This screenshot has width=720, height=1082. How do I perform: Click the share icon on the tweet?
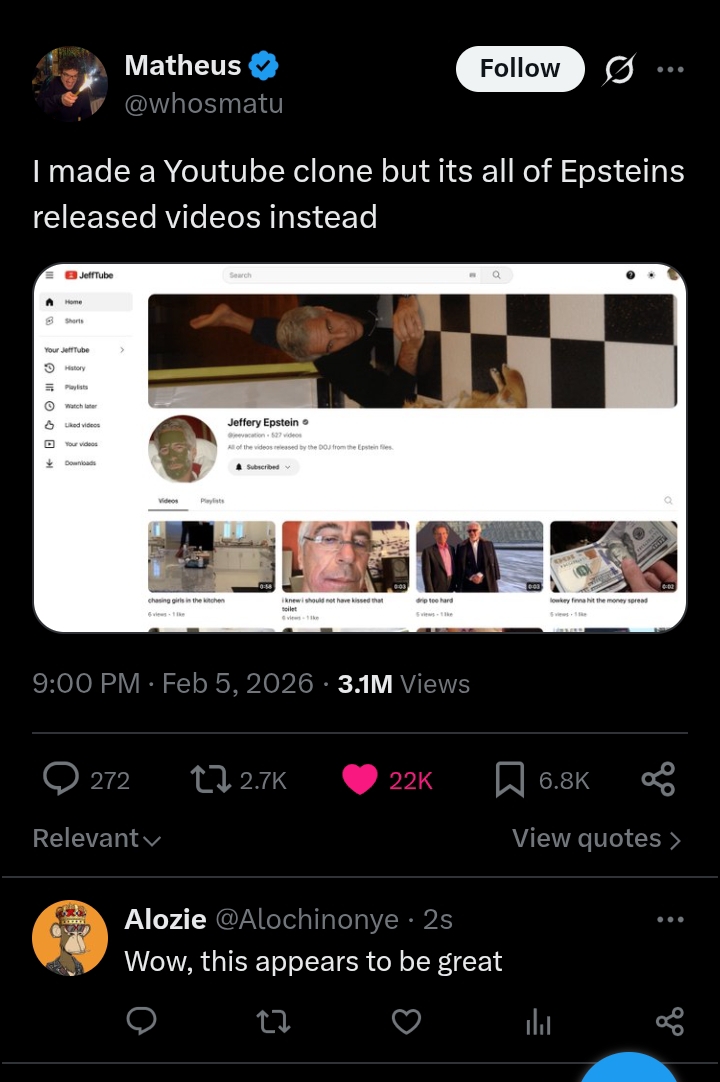[658, 780]
